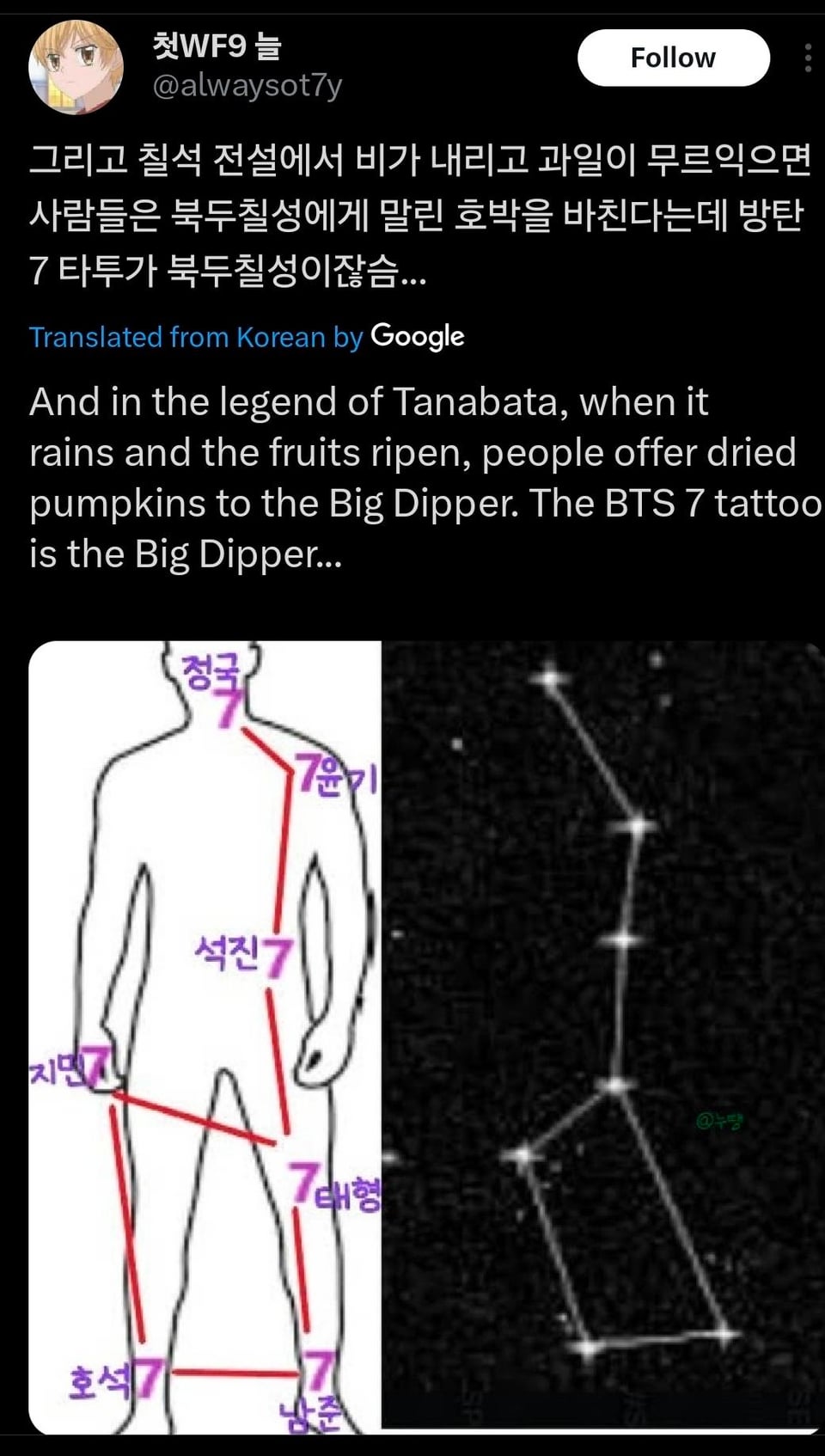Open the author's profile picture

click(76, 67)
